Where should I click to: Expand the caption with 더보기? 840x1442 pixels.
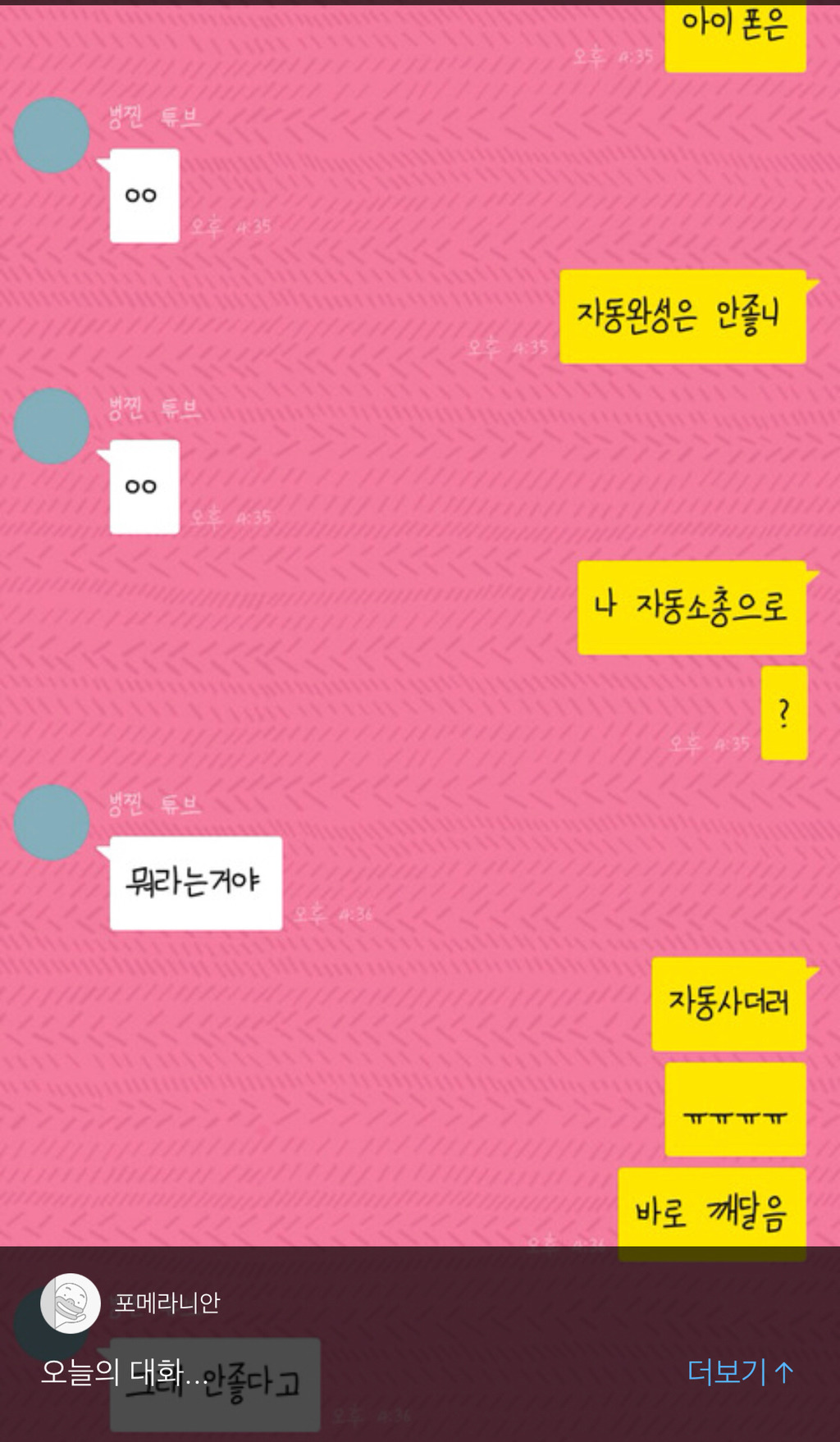[739, 1371]
